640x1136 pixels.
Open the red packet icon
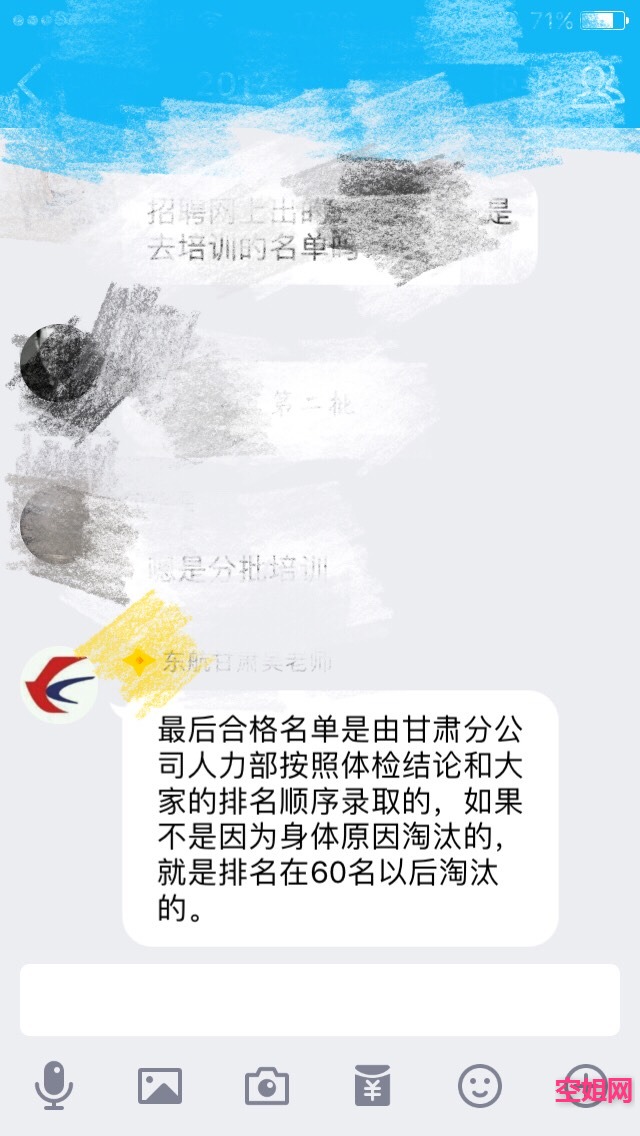tap(373, 1085)
